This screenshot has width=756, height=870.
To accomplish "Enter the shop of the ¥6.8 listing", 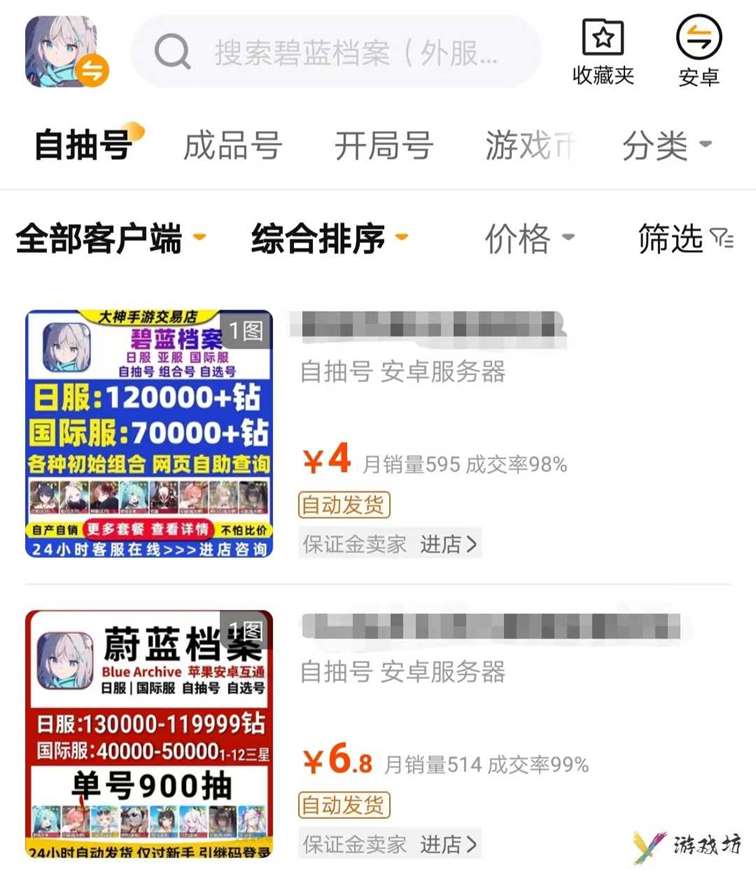I will click(x=448, y=844).
